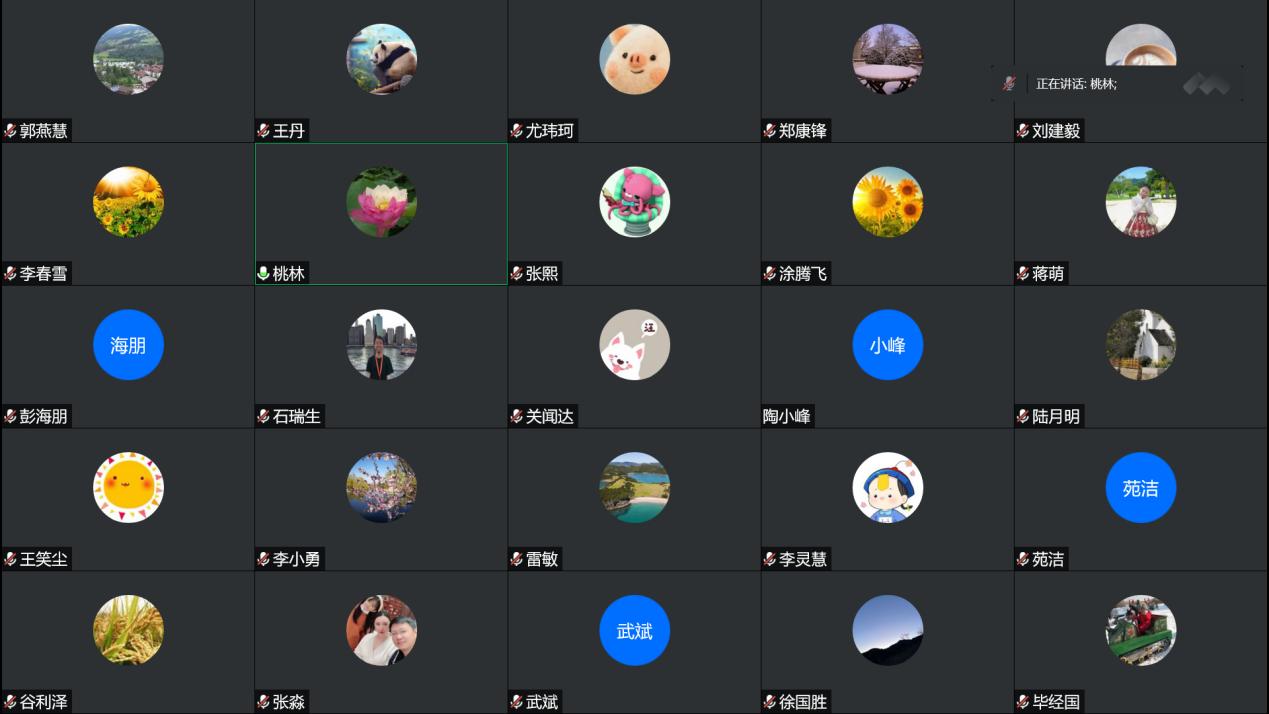Select participant tile of 郭燕慧
This screenshot has height=714, width=1269.
click(128, 60)
